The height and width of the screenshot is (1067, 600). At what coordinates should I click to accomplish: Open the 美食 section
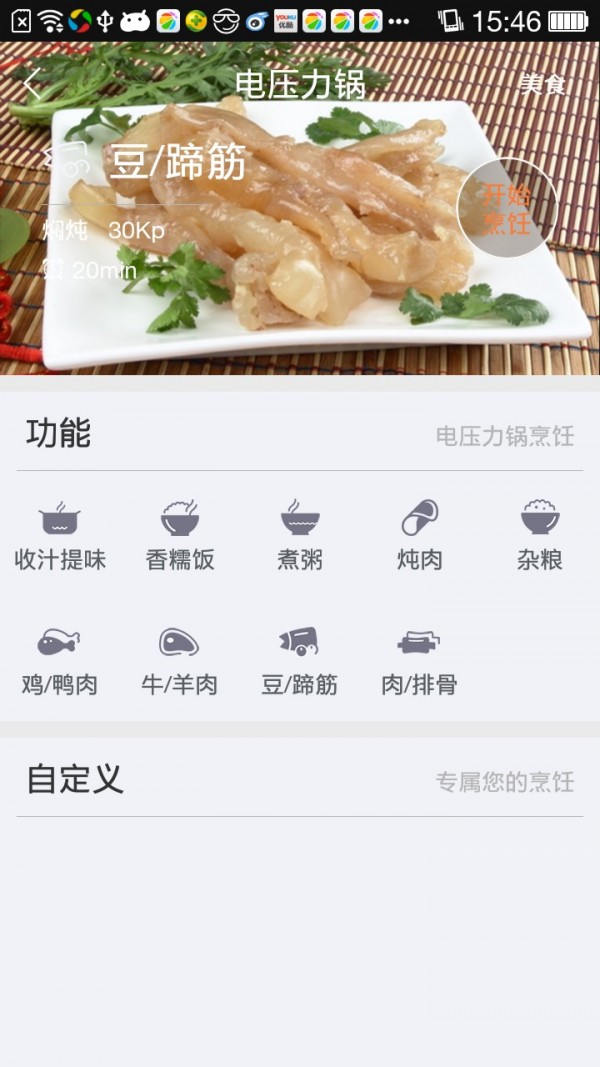pos(543,85)
